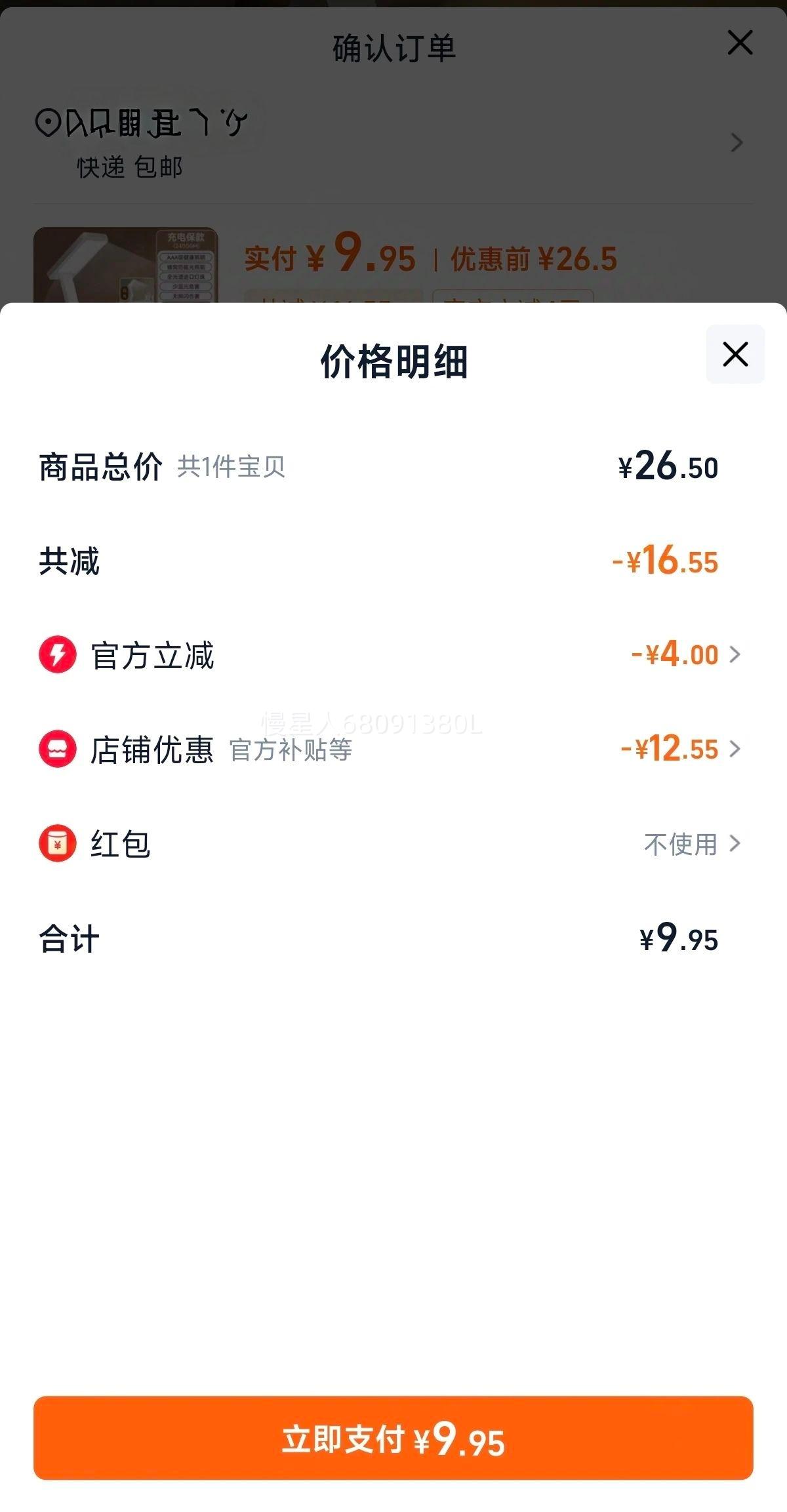This screenshot has height=1512, width=787.
Task: Close the 确认订单 order confirmation sheet
Action: 740,43
